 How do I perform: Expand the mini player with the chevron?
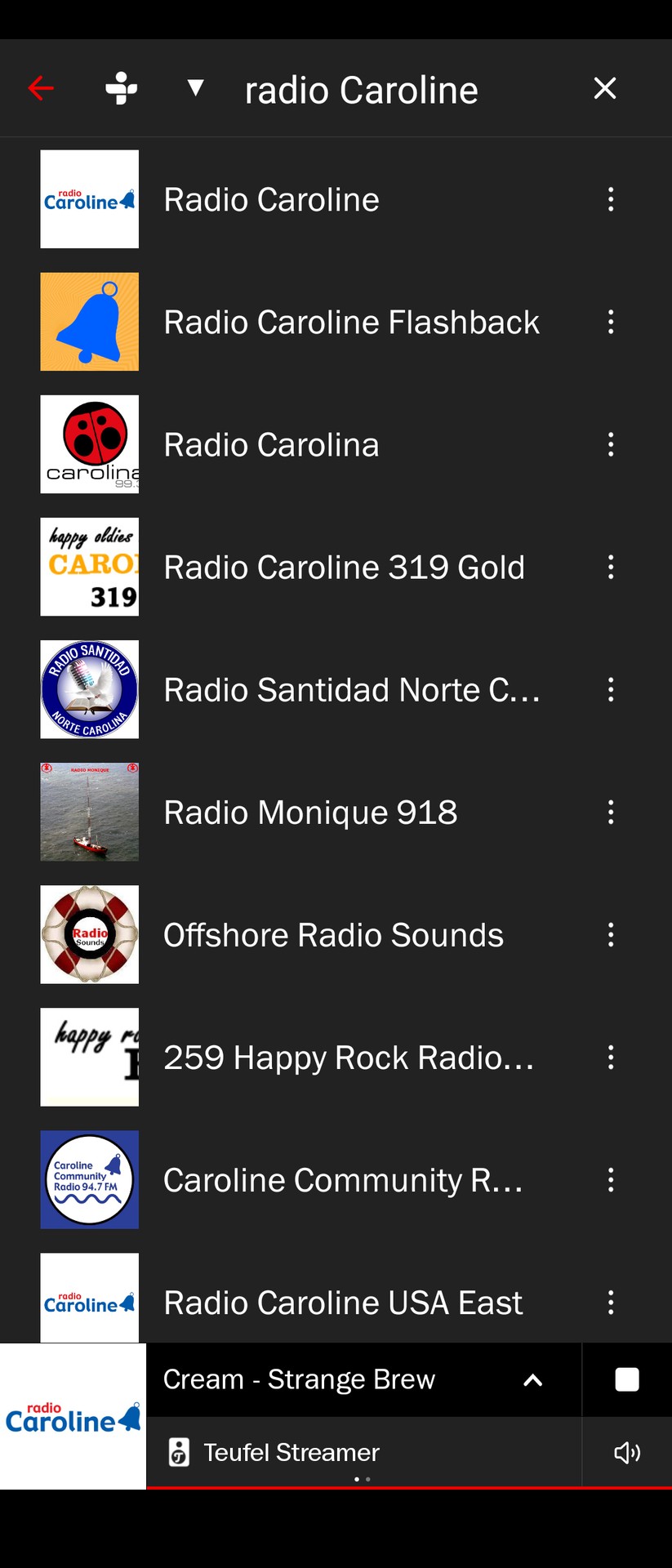click(534, 1379)
